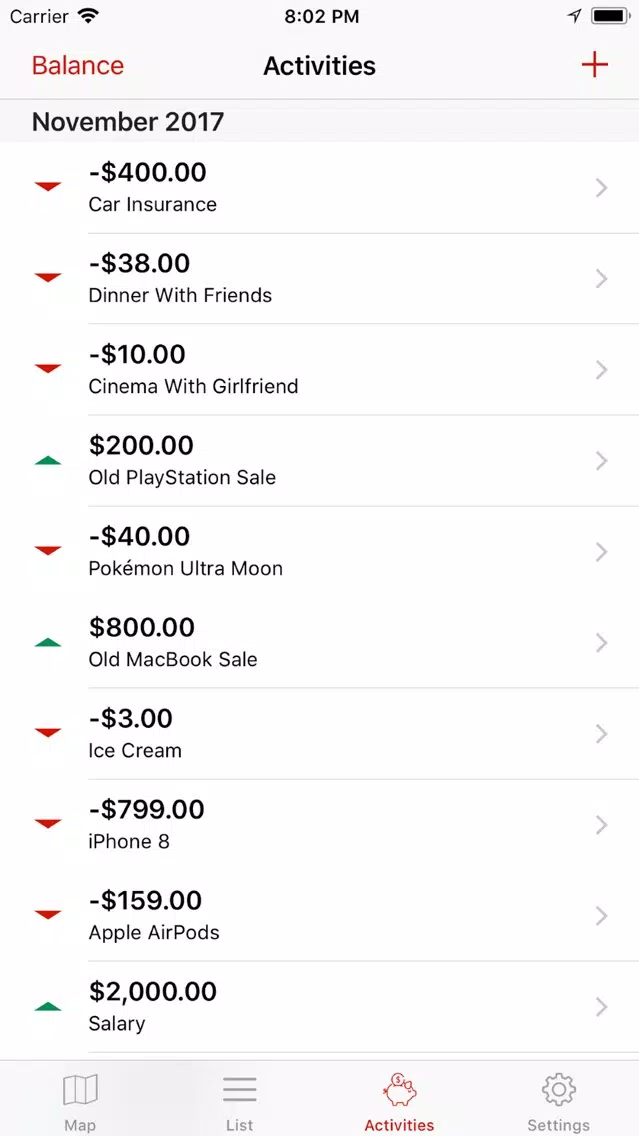The height and width of the screenshot is (1136, 639).
Task: Open the Balance view
Action: pos(78,66)
